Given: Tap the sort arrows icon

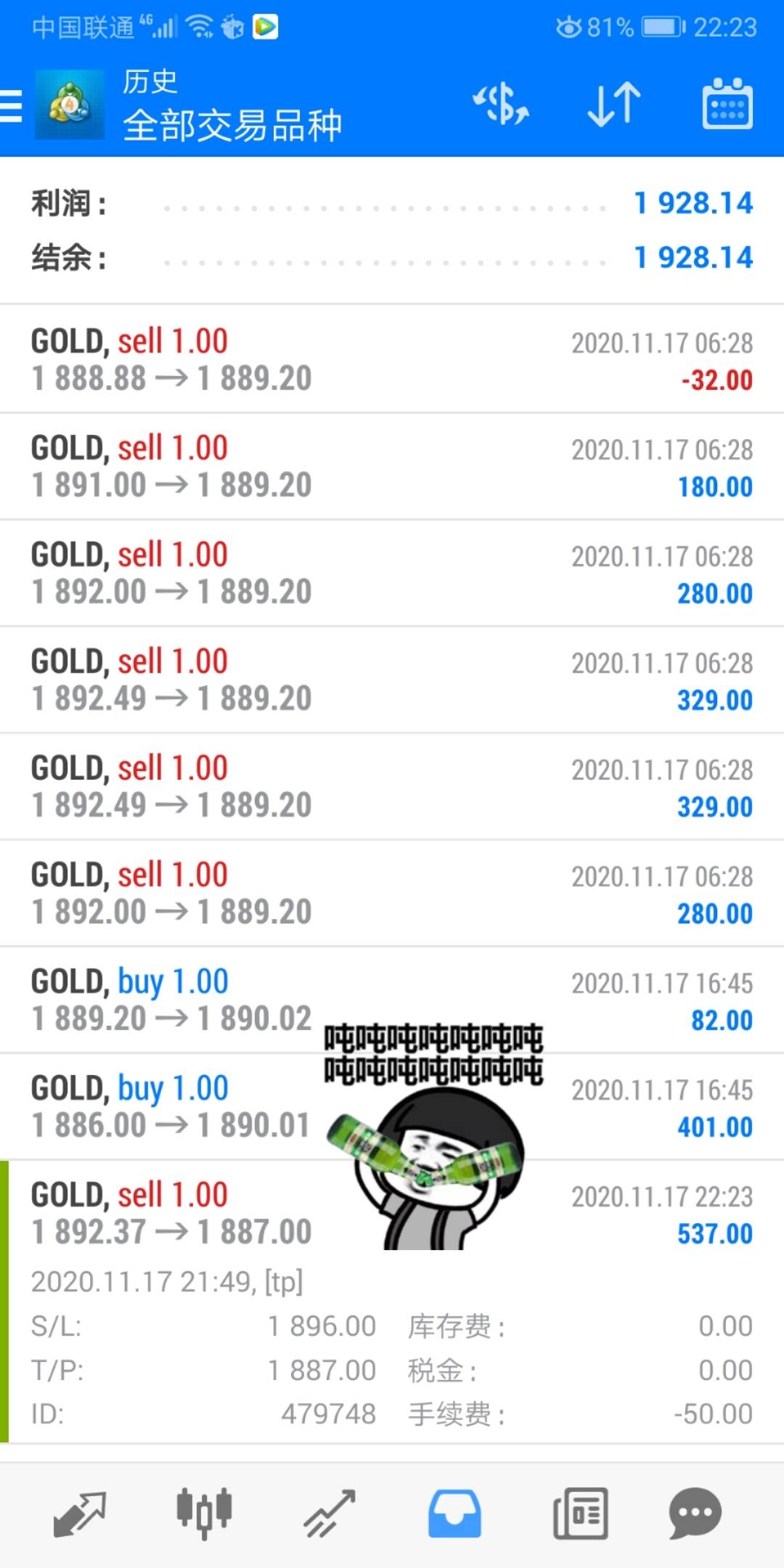Looking at the screenshot, I should click(x=614, y=105).
